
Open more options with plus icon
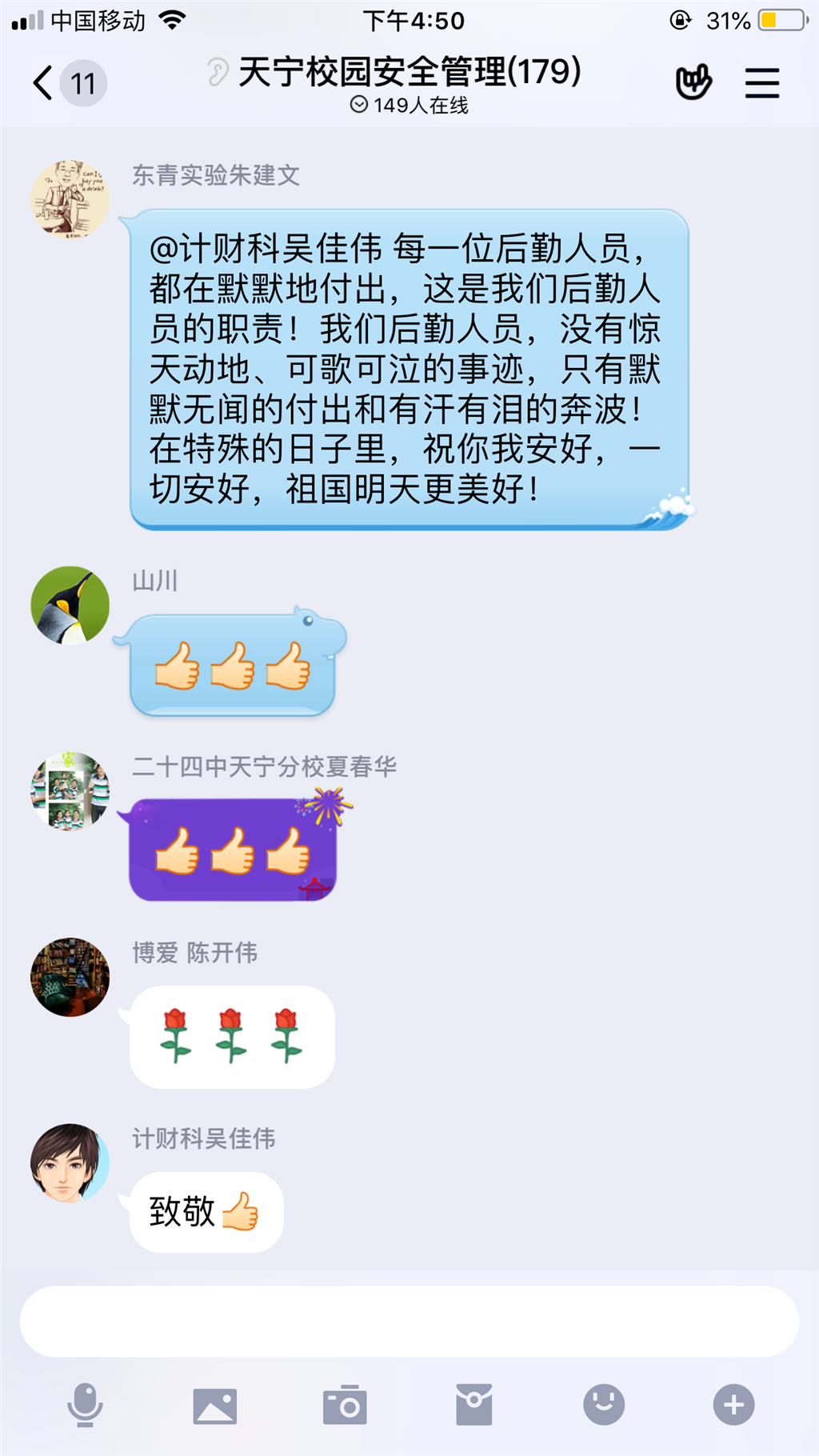pyautogui.click(x=733, y=1405)
